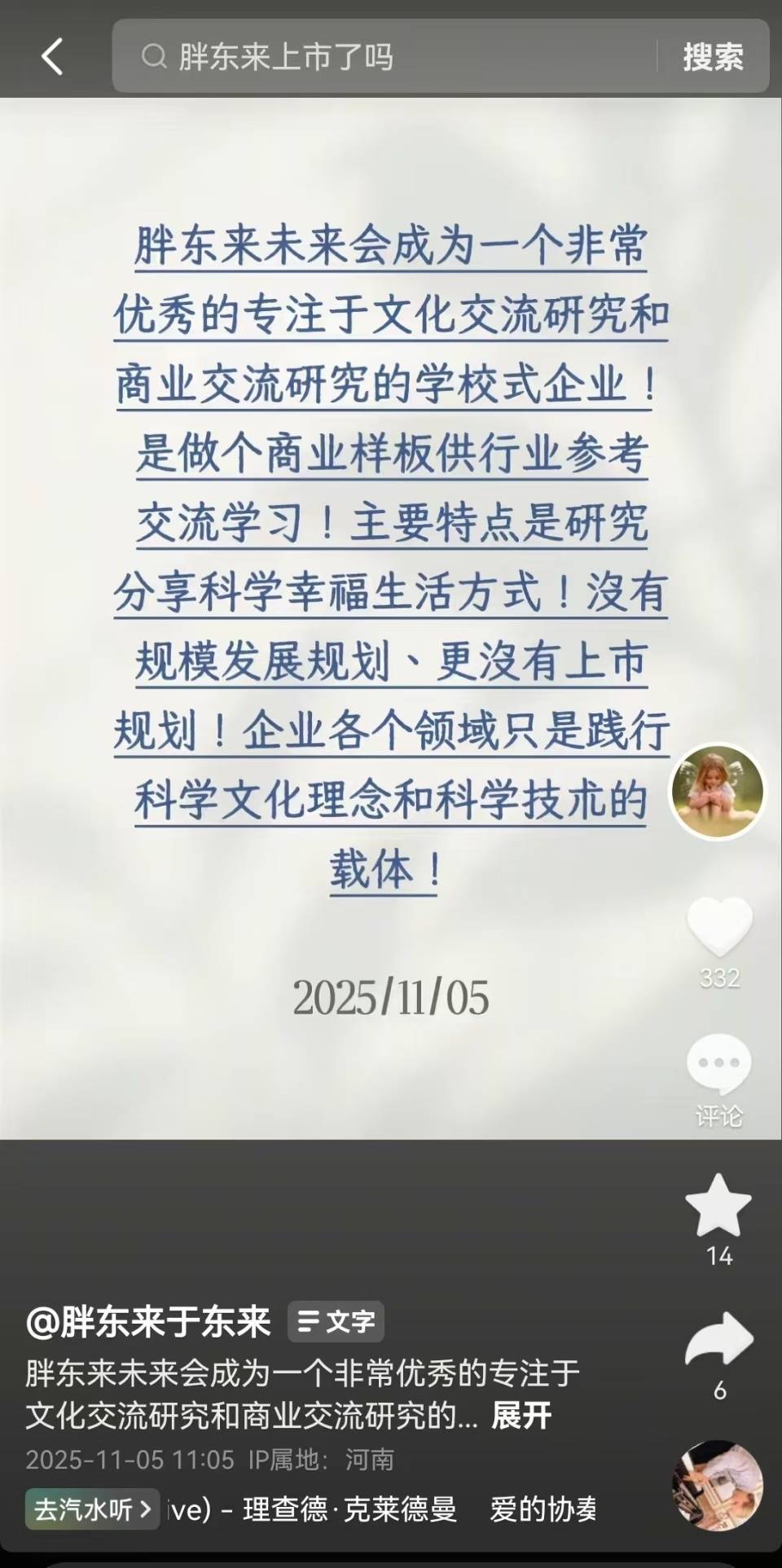The width and height of the screenshot is (782, 1568).
Task: Expand the caption with 展开
Action: (x=521, y=1416)
